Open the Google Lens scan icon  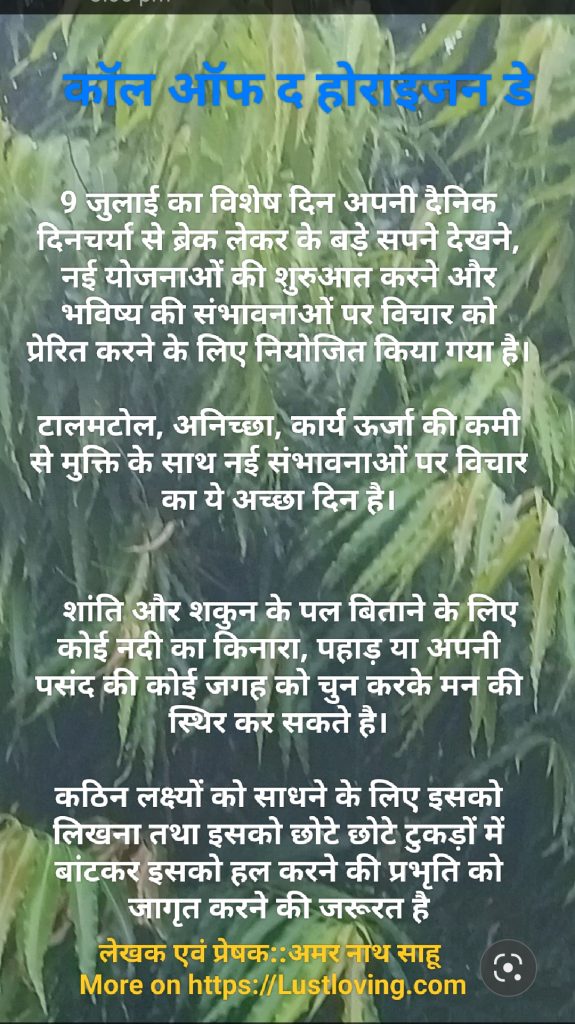coord(508,968)
